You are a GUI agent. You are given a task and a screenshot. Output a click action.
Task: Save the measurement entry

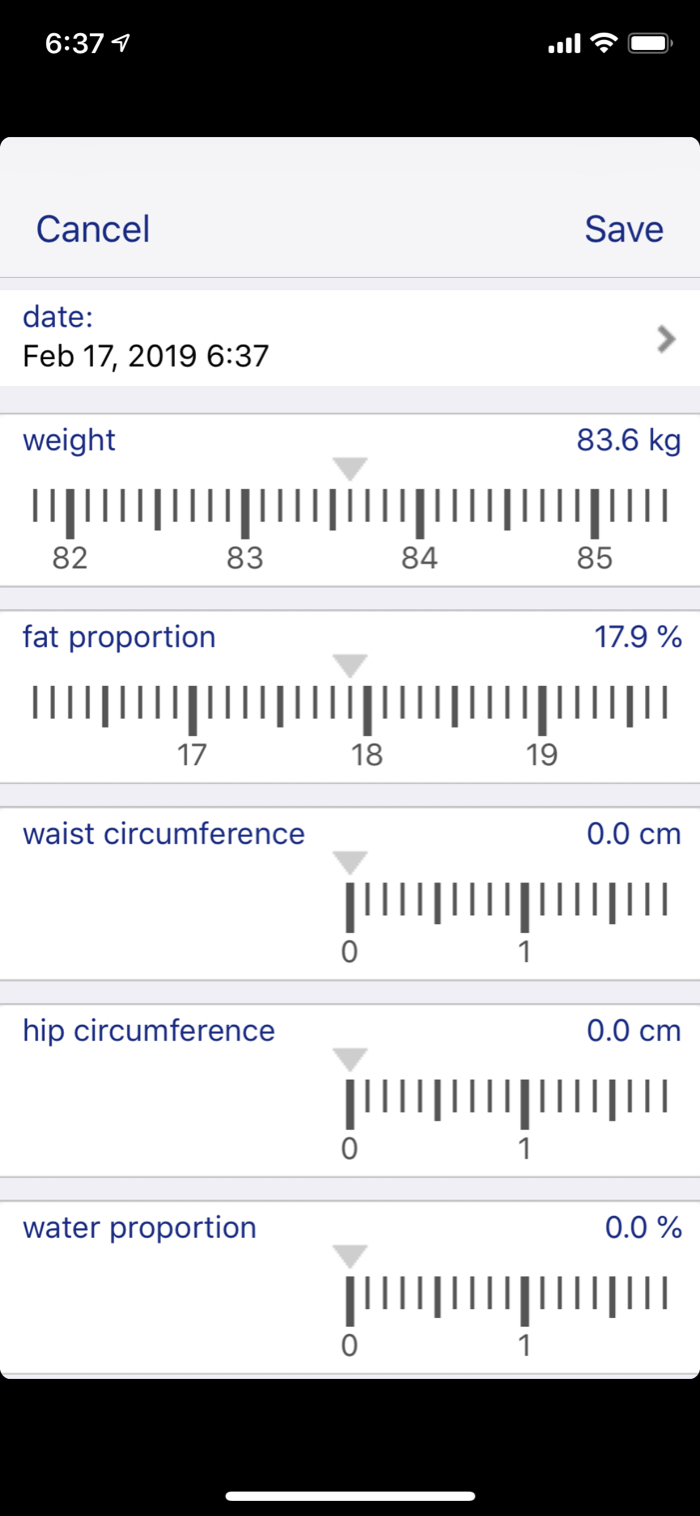(x=624, y=229)
